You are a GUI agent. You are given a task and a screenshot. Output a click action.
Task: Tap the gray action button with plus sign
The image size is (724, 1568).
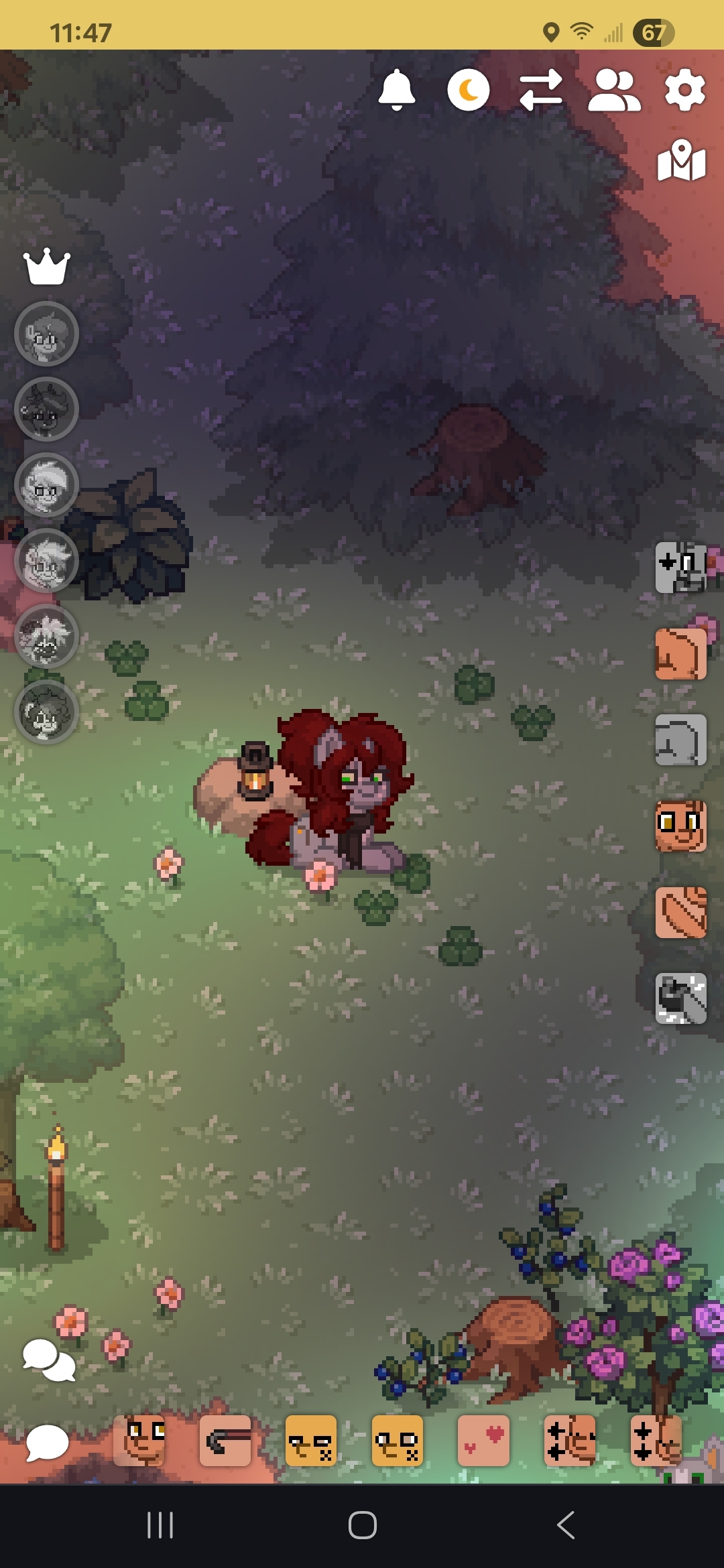click(680, 568)
